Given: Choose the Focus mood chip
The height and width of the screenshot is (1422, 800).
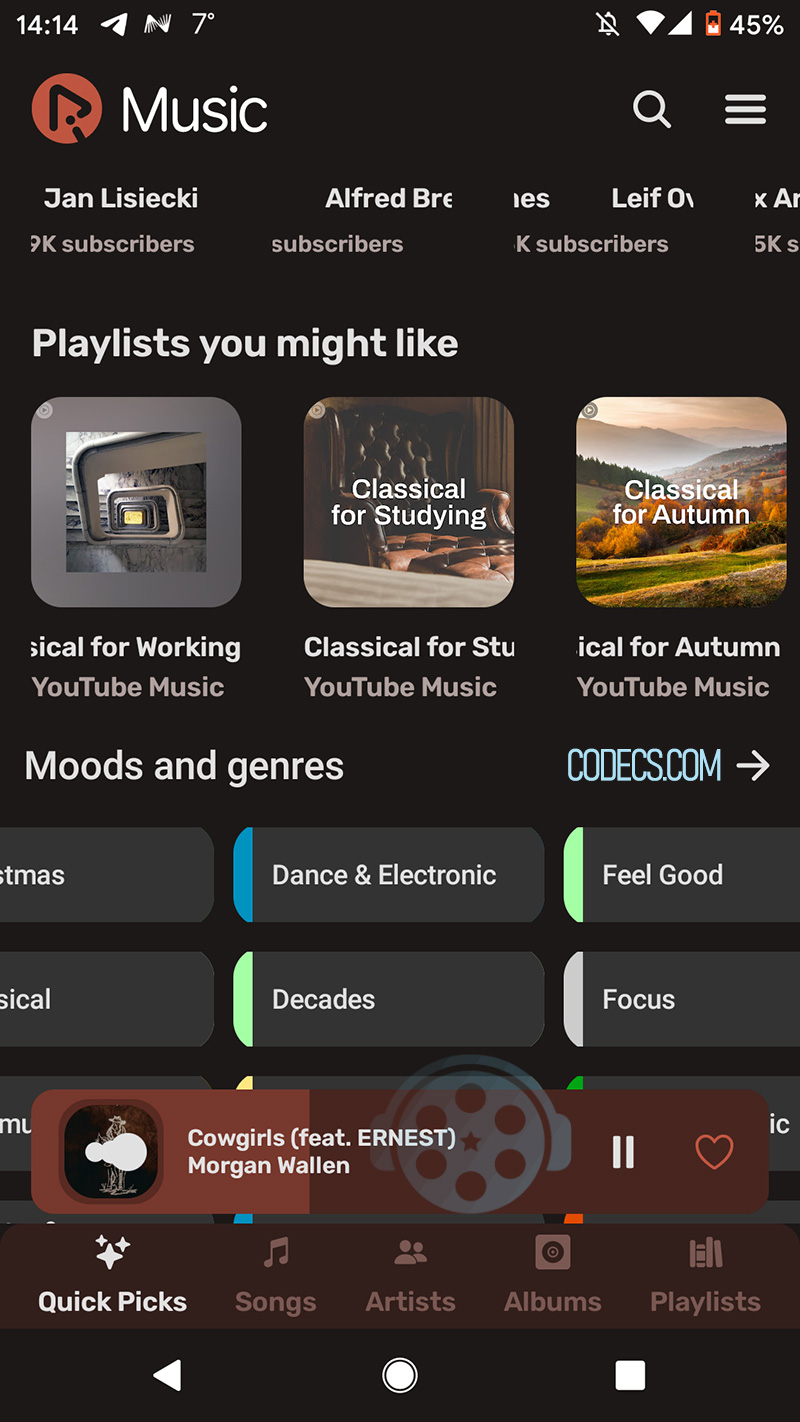Looking at the screenshot, I should tap(682, 999).
